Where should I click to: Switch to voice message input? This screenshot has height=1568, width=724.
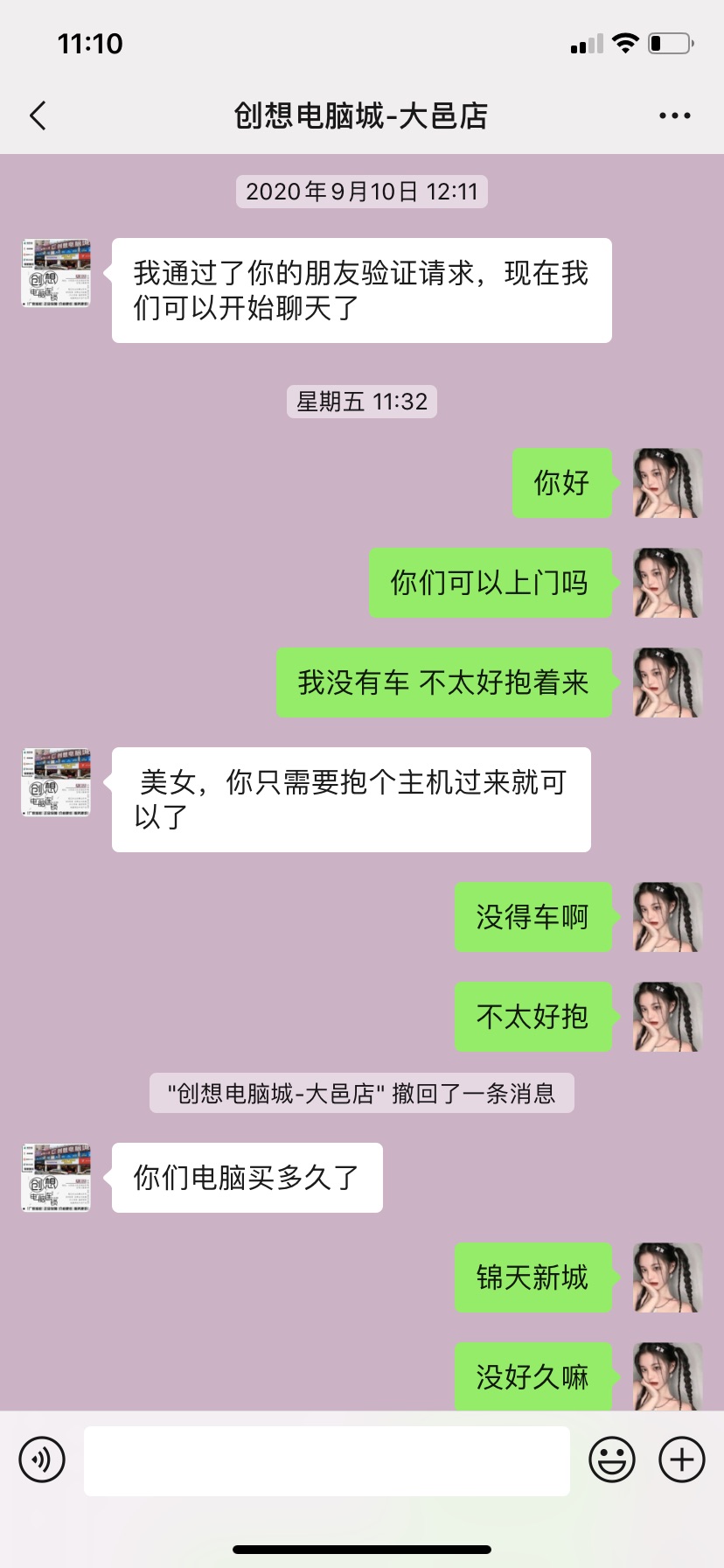coord(42,1459)
